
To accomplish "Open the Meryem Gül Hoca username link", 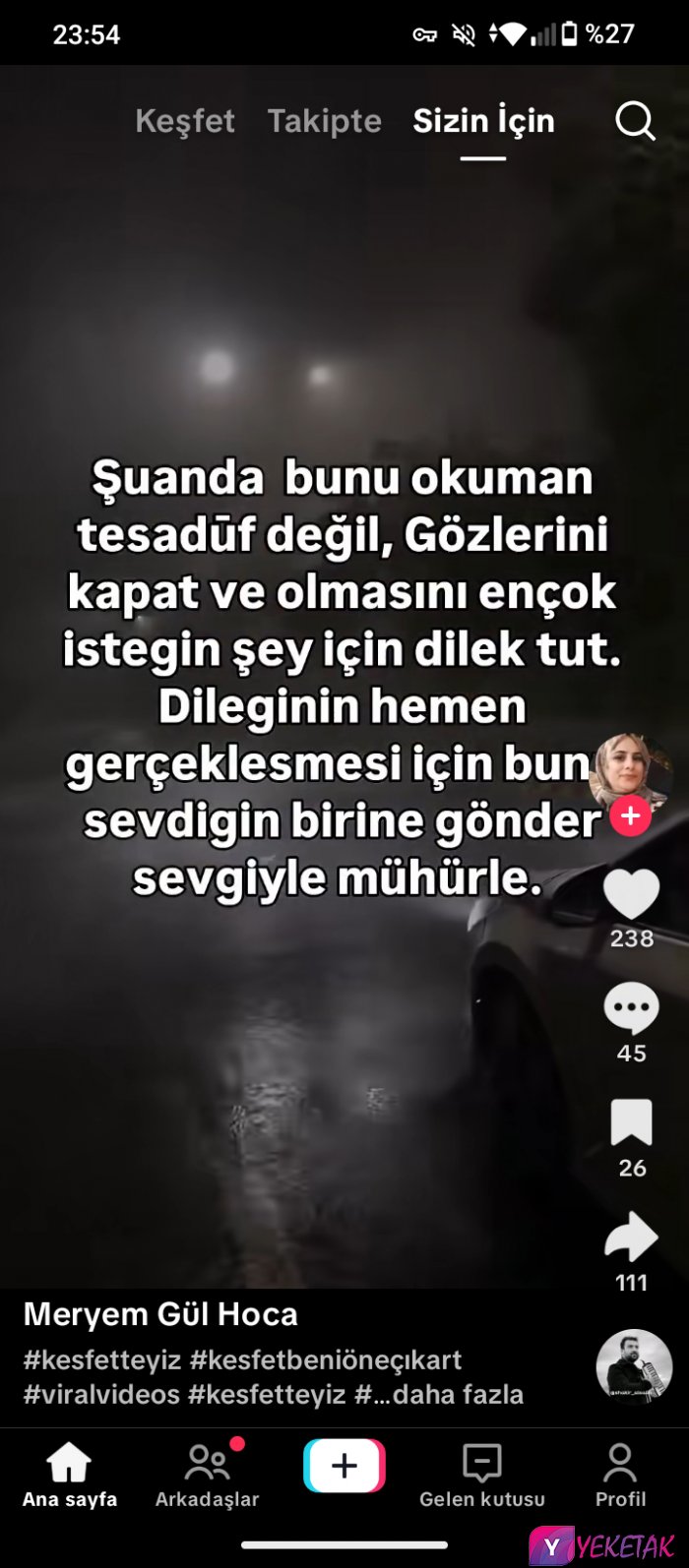I will [x=160, y=1314].
